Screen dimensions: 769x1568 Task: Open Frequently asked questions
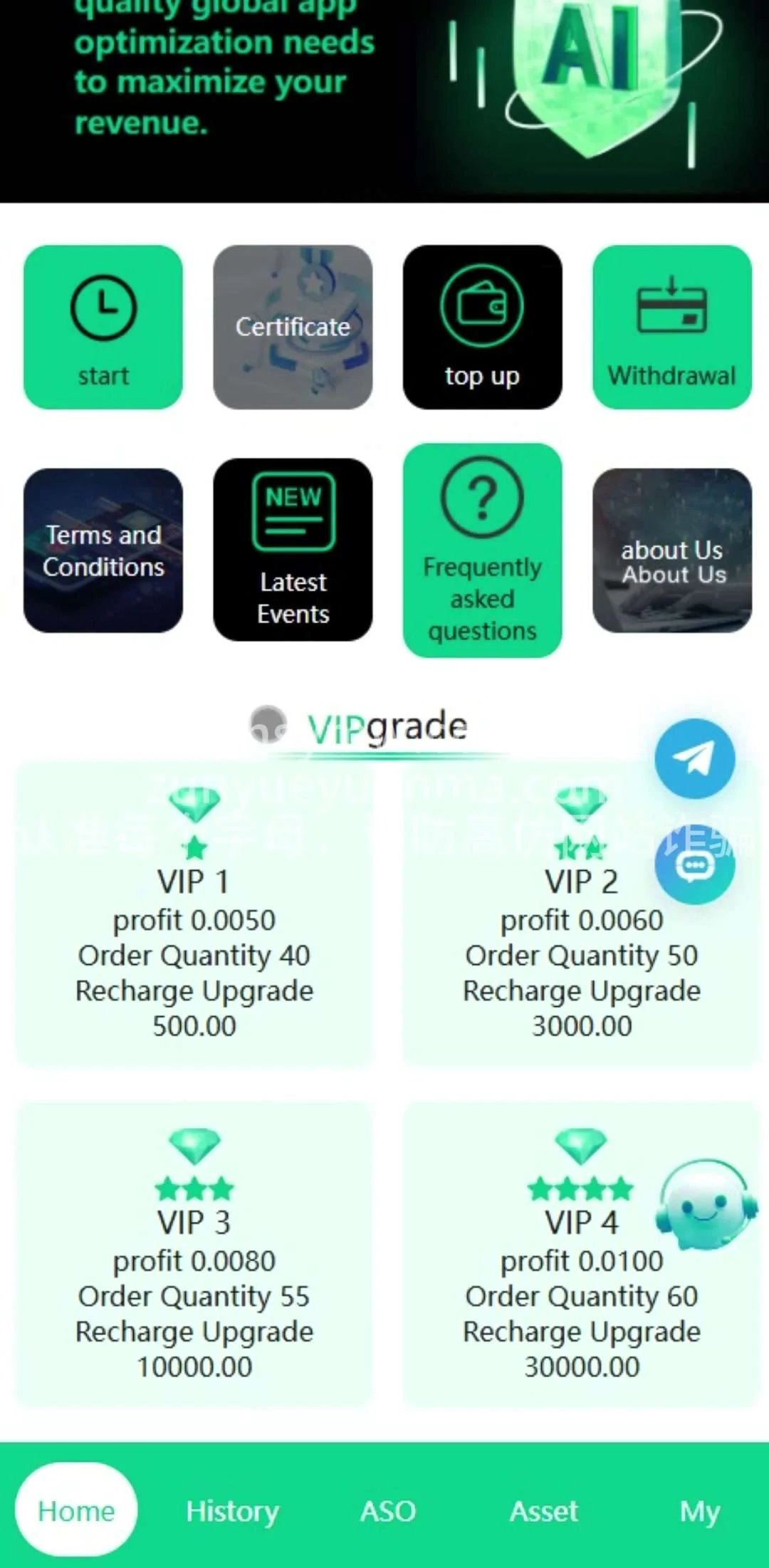click(x=482, y=550)
